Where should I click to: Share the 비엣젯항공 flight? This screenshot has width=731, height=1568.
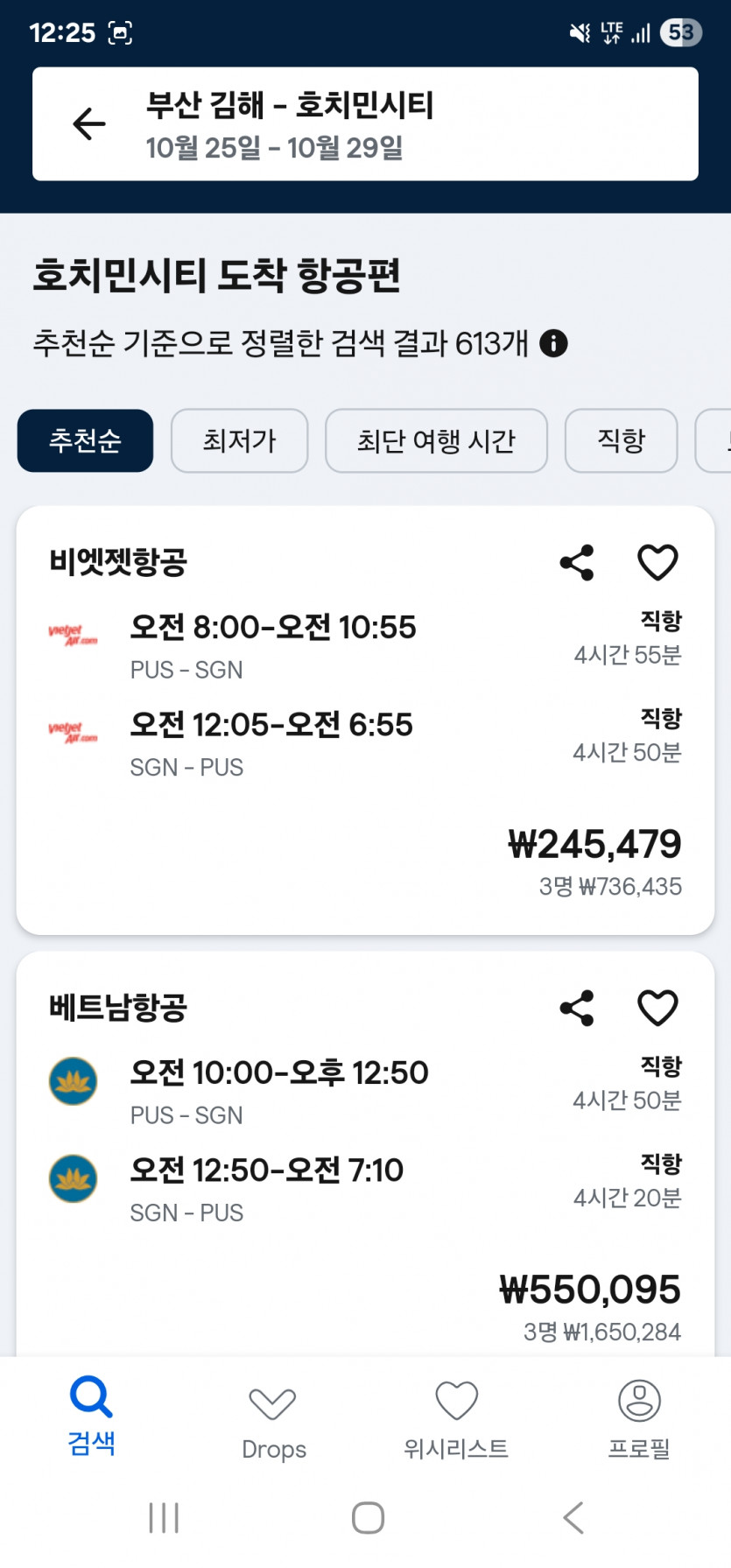tap(577, 562)
